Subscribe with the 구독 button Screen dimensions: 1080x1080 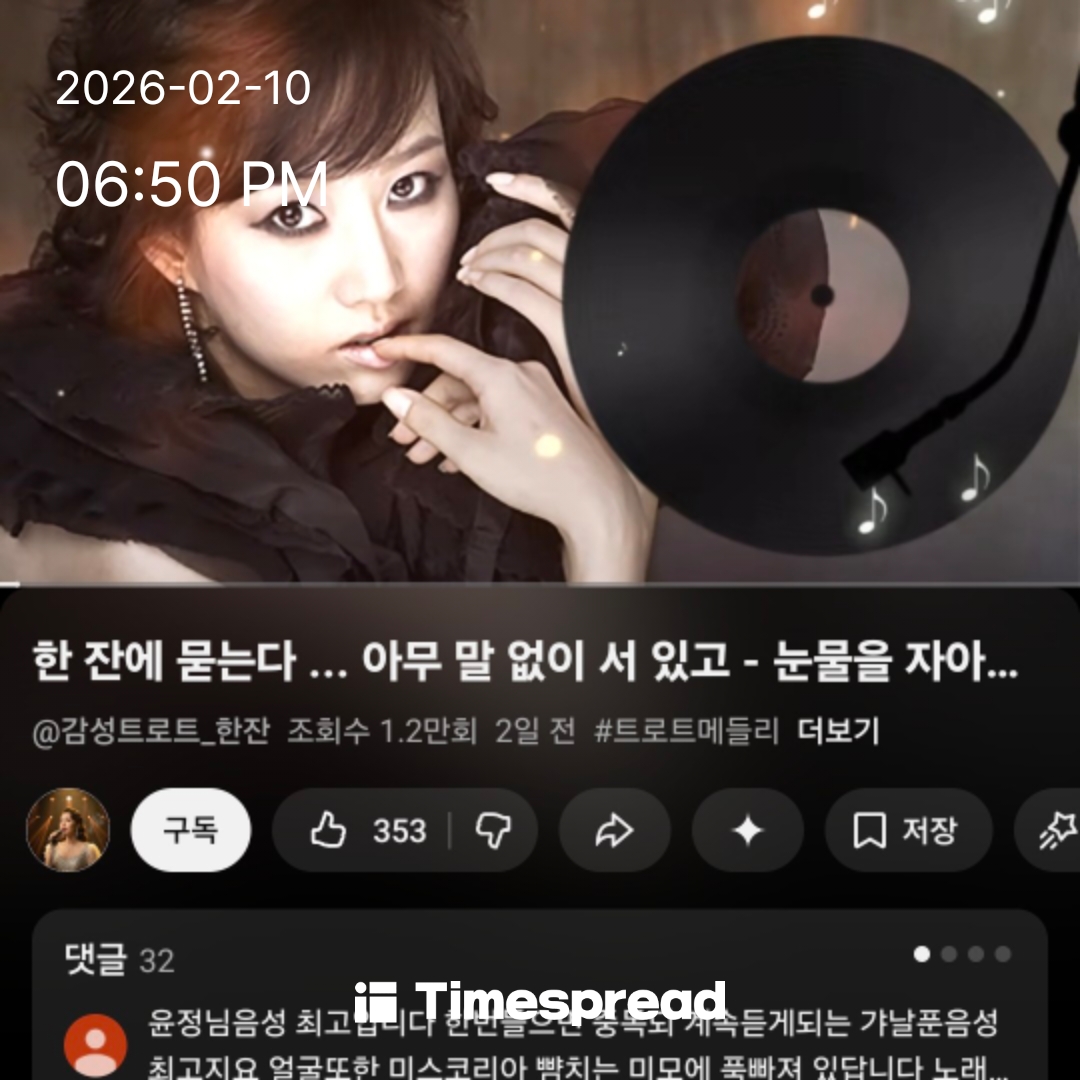click(x=190, y=830)
